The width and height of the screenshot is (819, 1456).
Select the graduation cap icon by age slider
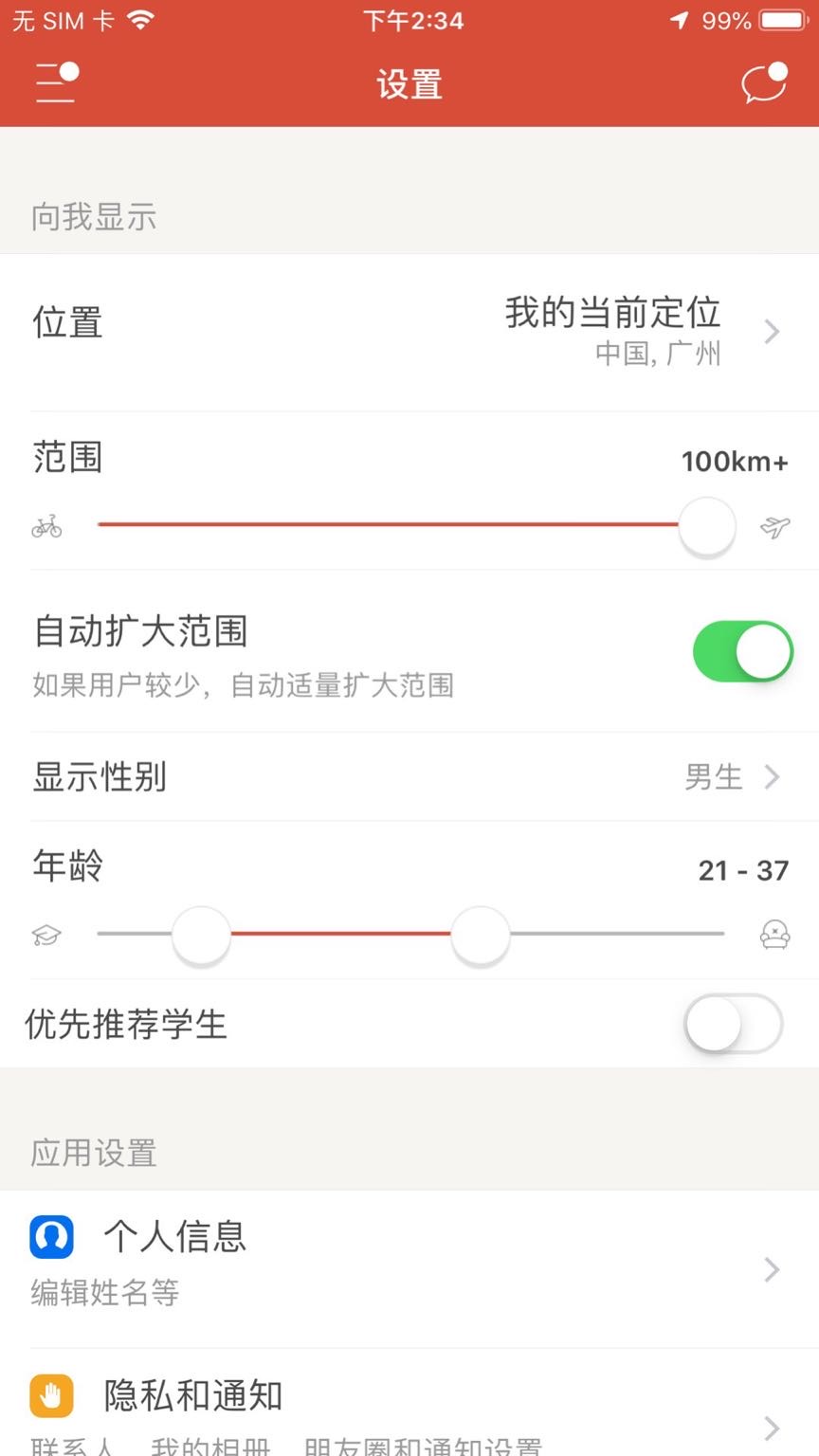pos(46,934)
